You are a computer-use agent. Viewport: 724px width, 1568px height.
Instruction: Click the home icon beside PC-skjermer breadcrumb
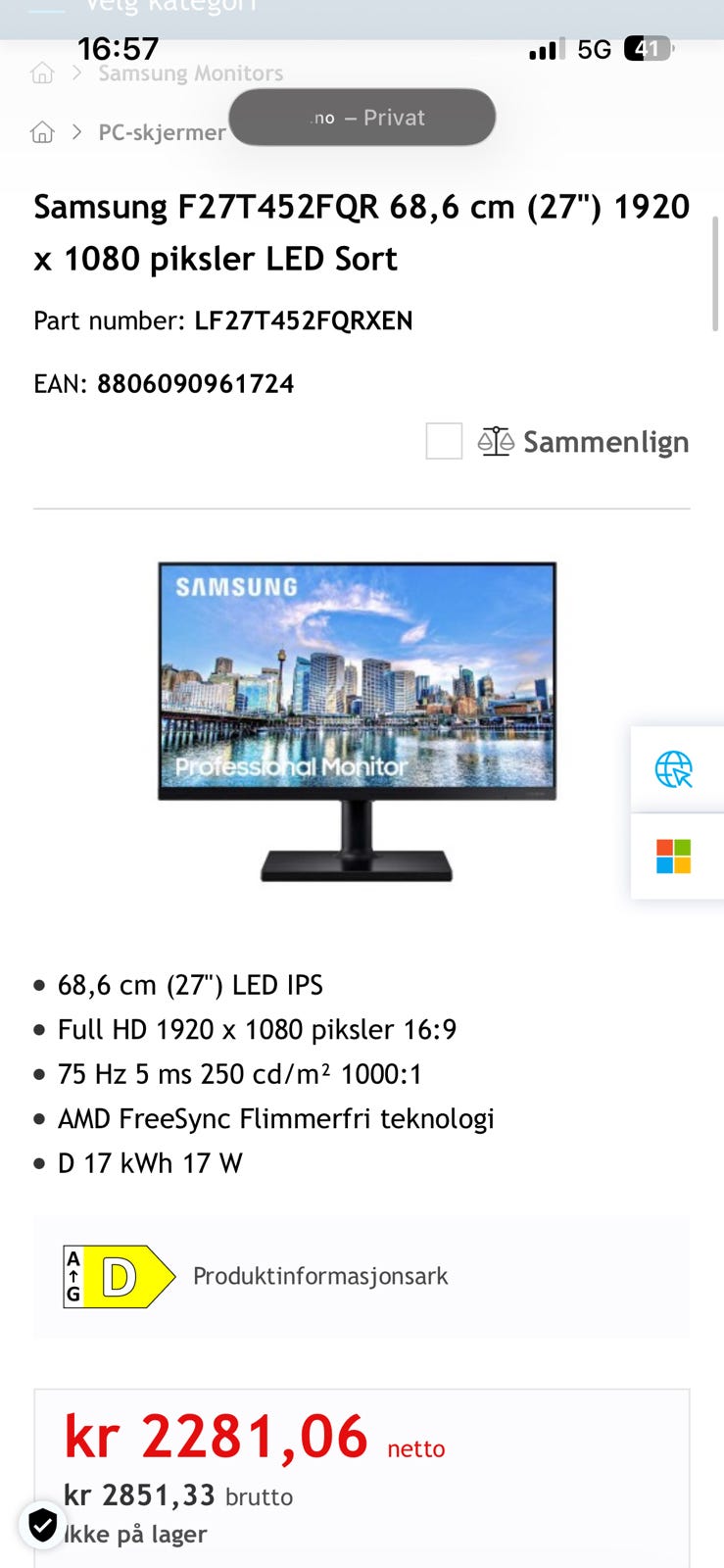42,132
